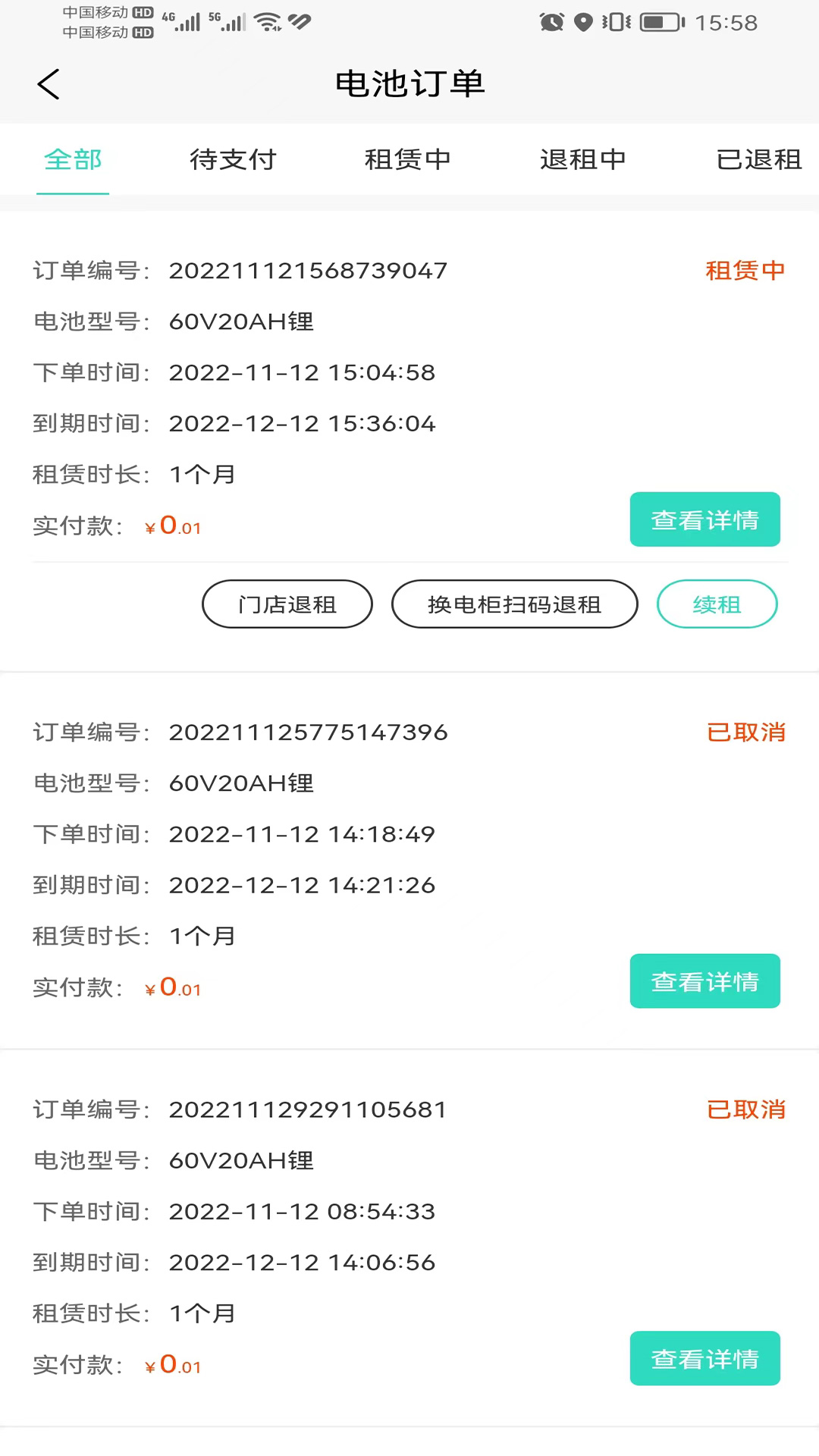Open the 已退租 tab

[758, 160]
